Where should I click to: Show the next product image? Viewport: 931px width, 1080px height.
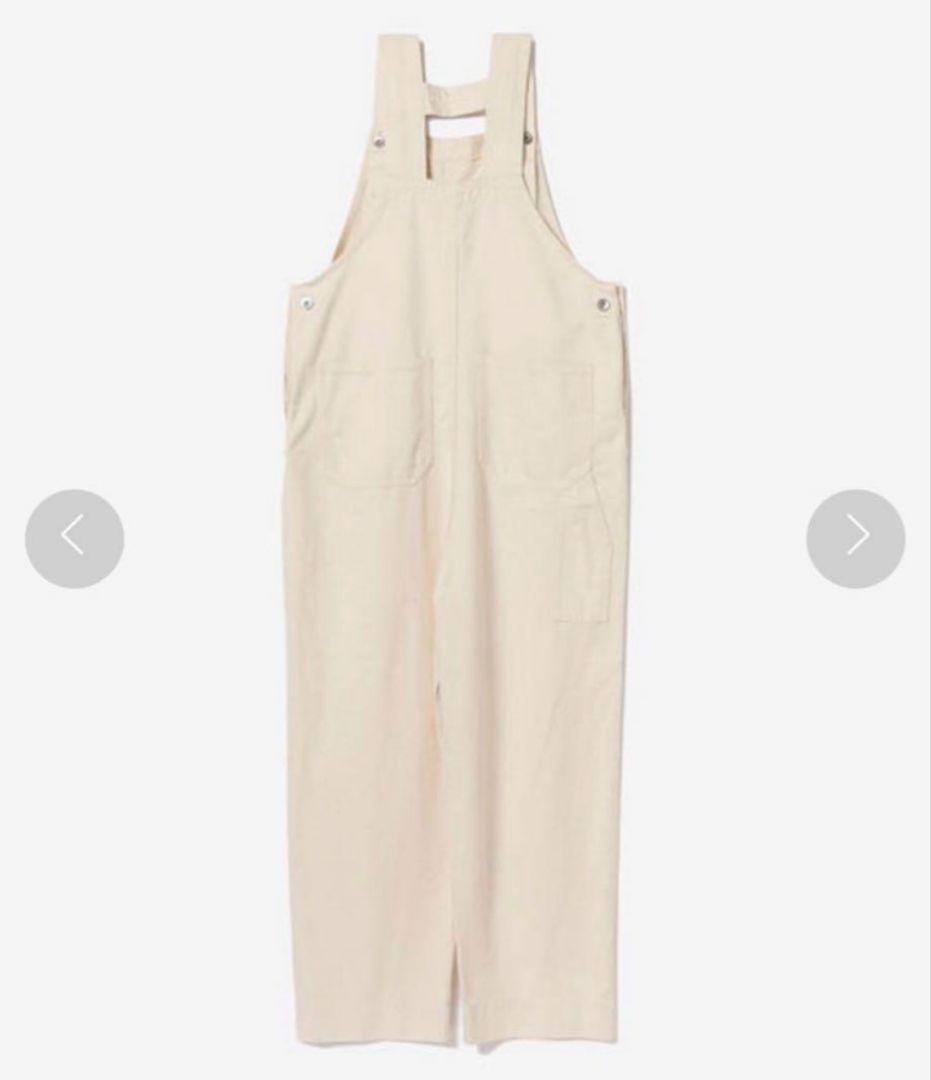pyautogui.click(x=856, y=538)
